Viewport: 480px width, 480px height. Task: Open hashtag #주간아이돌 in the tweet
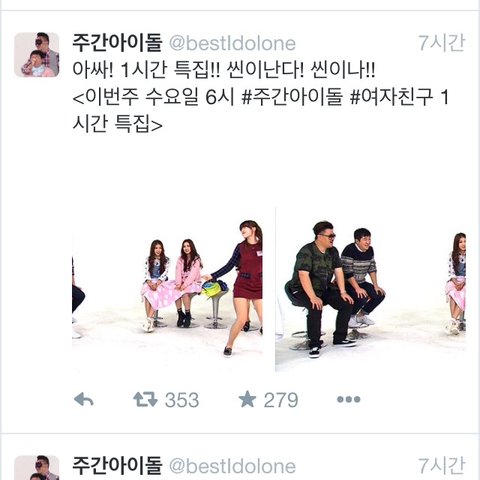coord(292,98)
